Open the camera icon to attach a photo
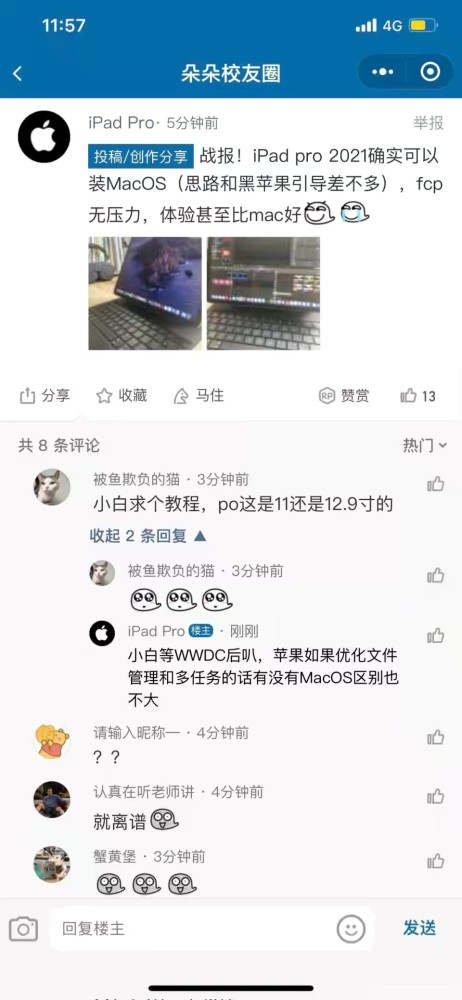Image resolution: width=462 pixels, height=1000 pixels. point(24,929)
